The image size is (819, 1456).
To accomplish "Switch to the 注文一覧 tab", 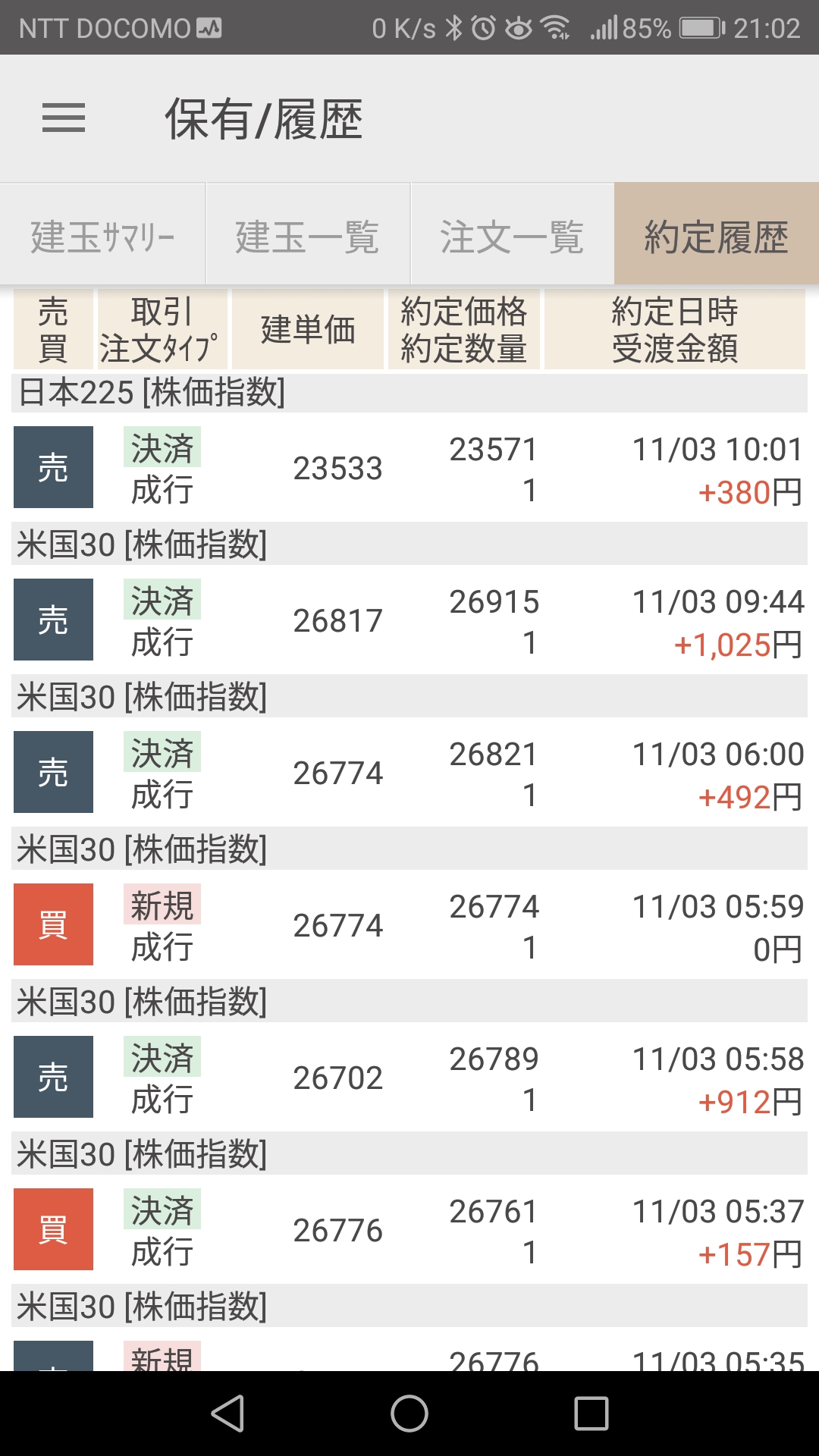I will (x=513, y=237).
